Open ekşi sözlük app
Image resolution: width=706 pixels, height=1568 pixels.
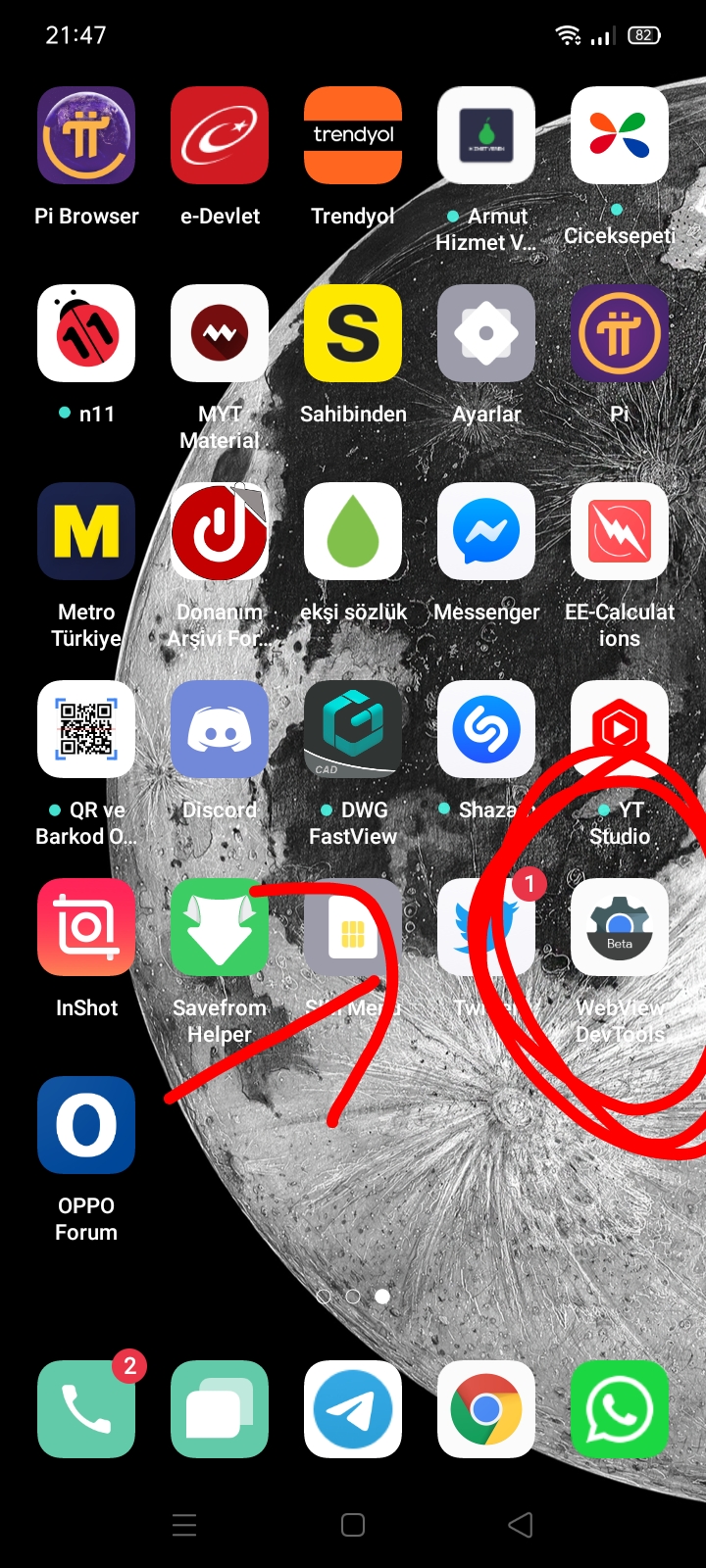tap(353, 531)
